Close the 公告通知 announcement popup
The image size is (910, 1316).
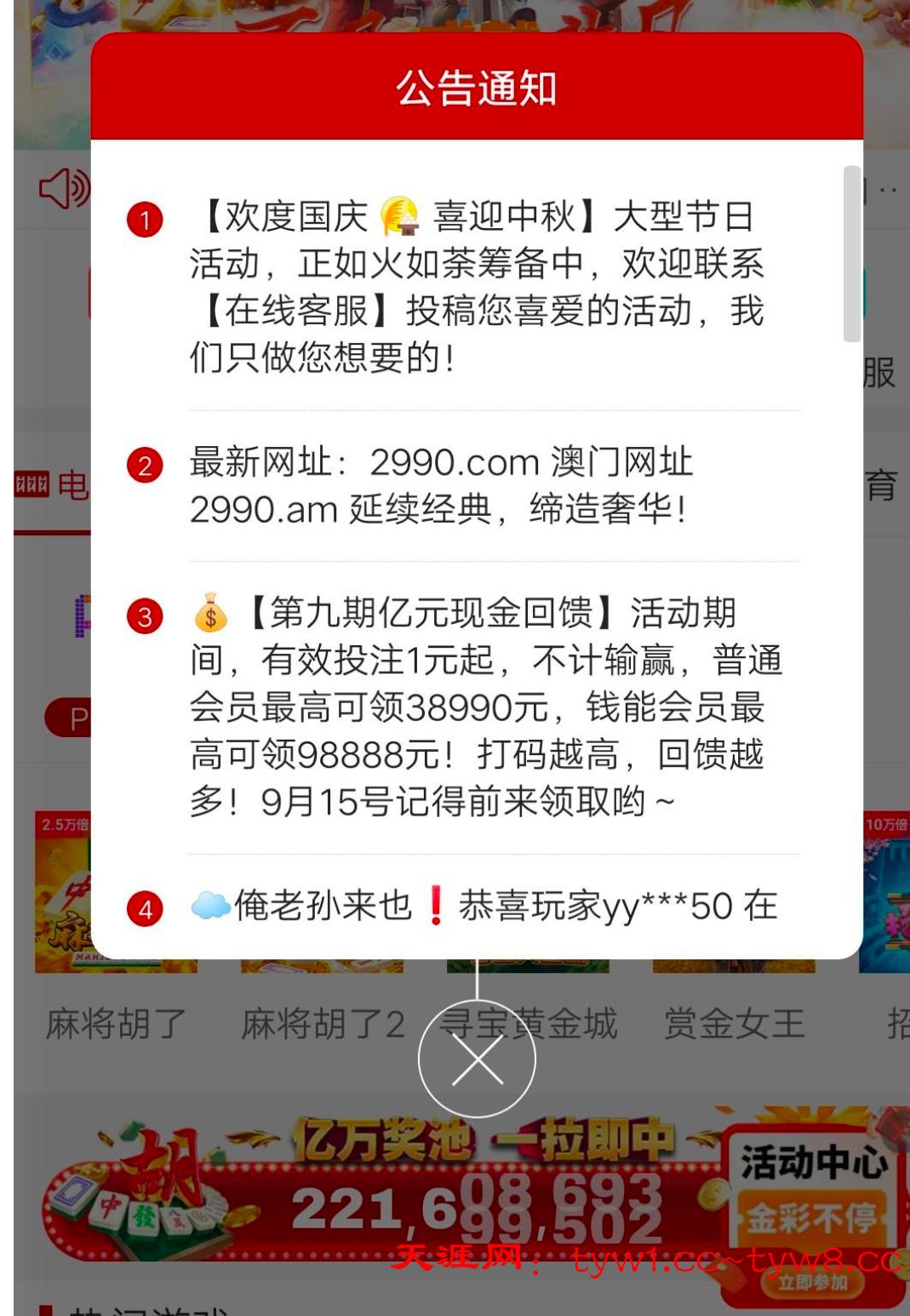click(477, 1060)
